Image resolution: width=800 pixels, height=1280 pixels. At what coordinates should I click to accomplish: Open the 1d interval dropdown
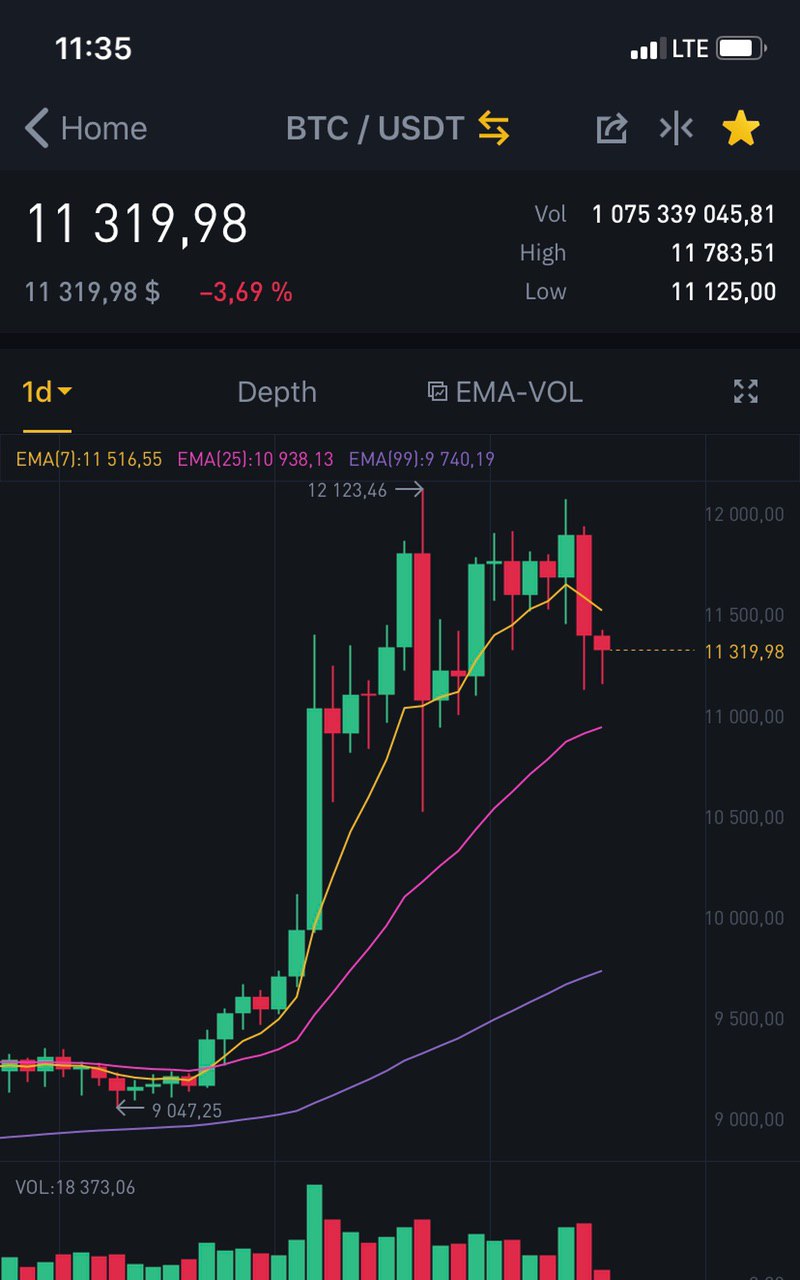pyautogui.click(x=47, y=392)
